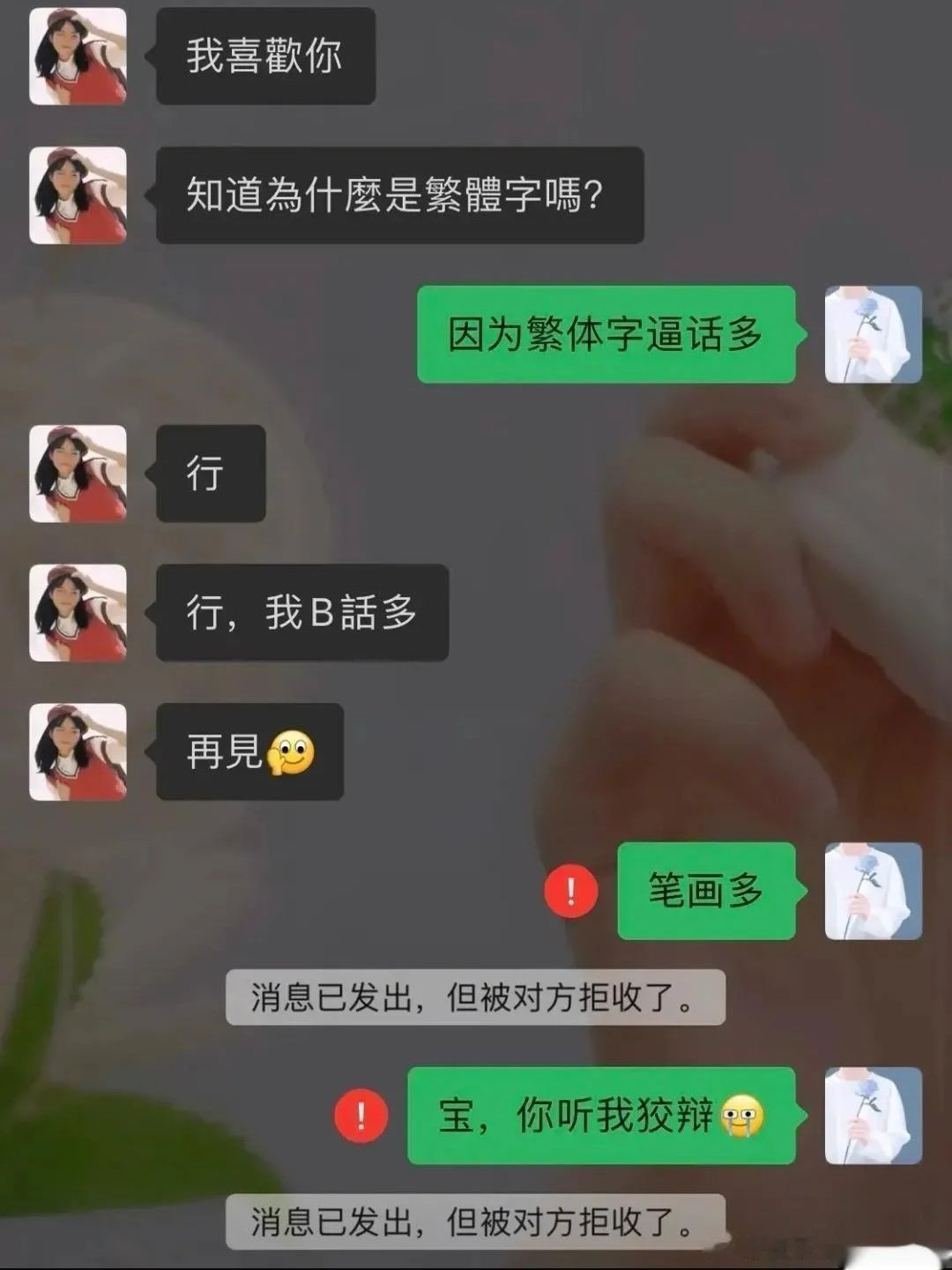Tap red resend icon beside 笔画多
The width and height of the screenshot is (952, 1270).
click(x=571, y=891)
